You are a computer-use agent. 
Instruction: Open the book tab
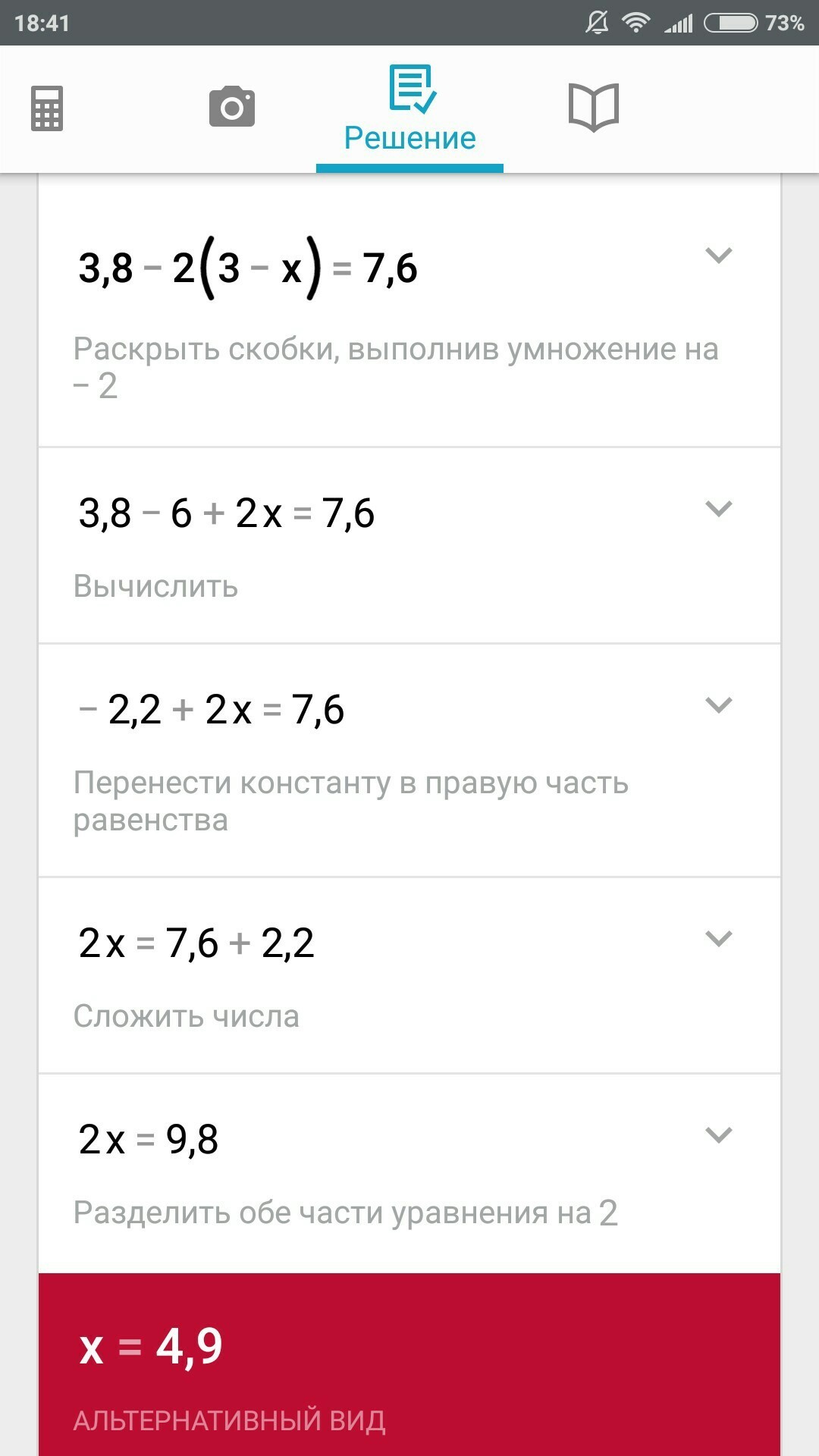coord(594,108)
